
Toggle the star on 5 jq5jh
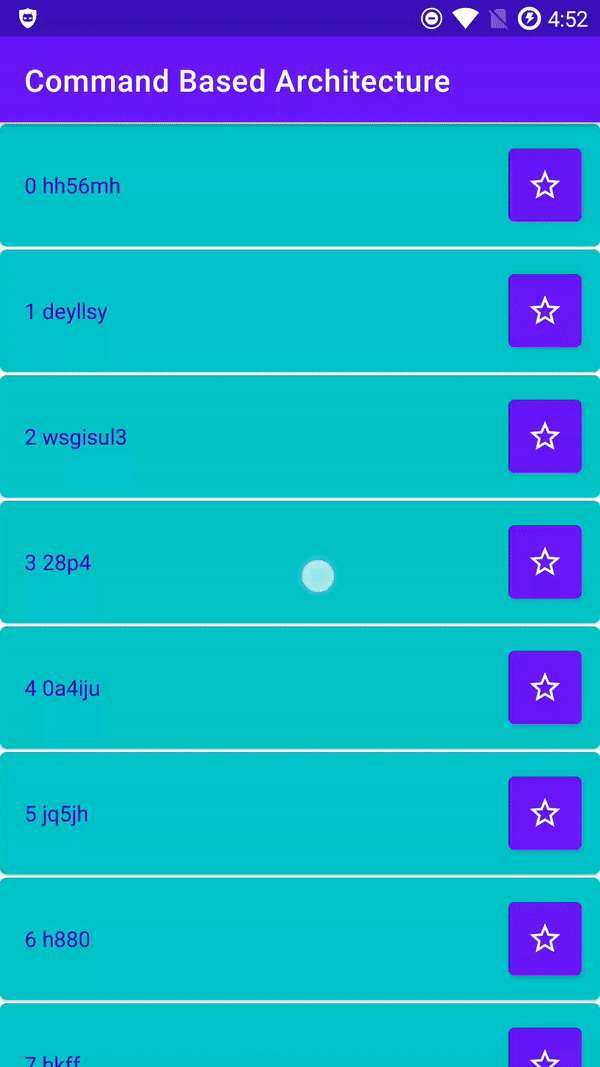tap(545, 813)
